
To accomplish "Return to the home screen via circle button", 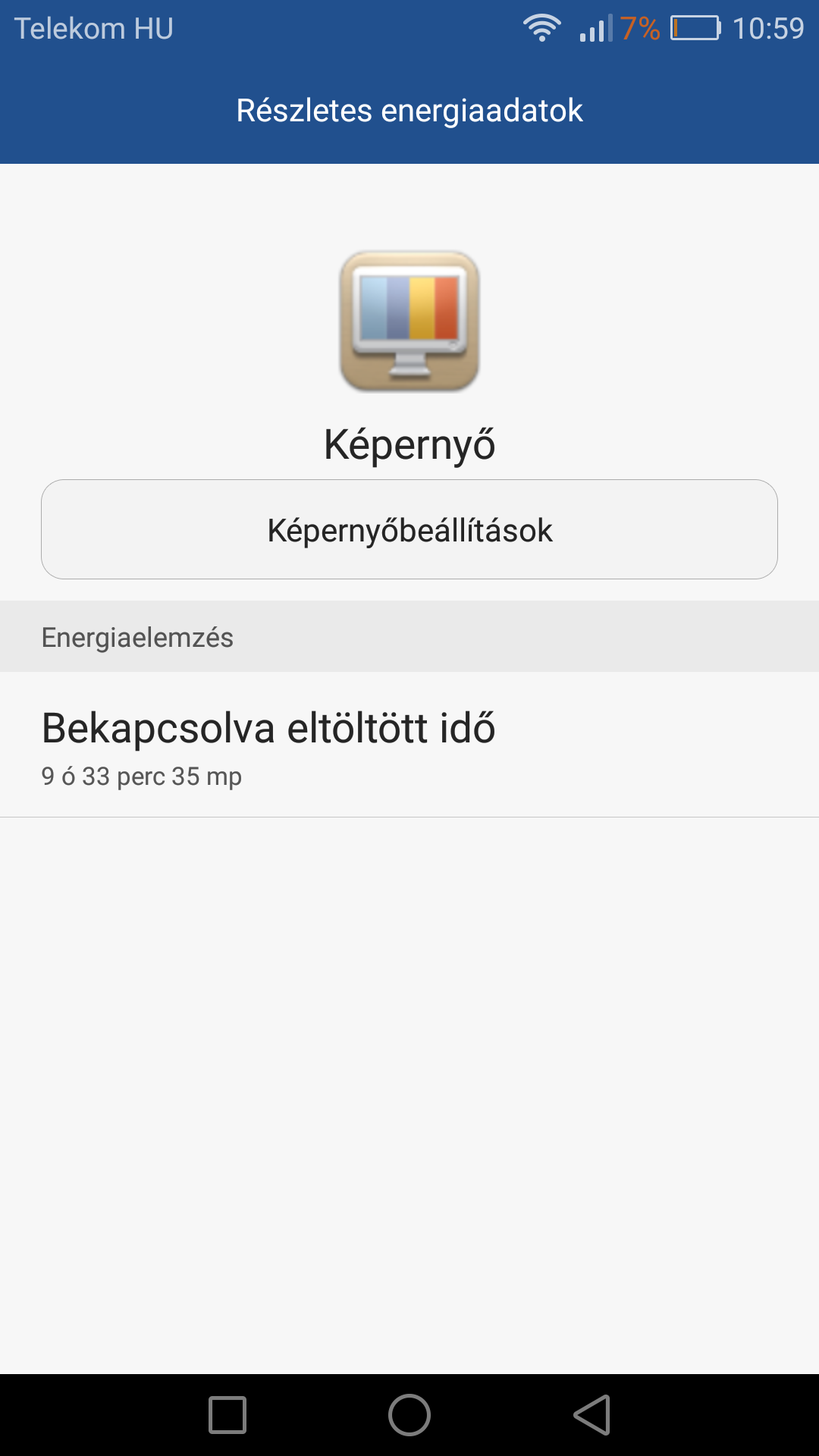I will pyautogui.click(x=409, y=1415).
